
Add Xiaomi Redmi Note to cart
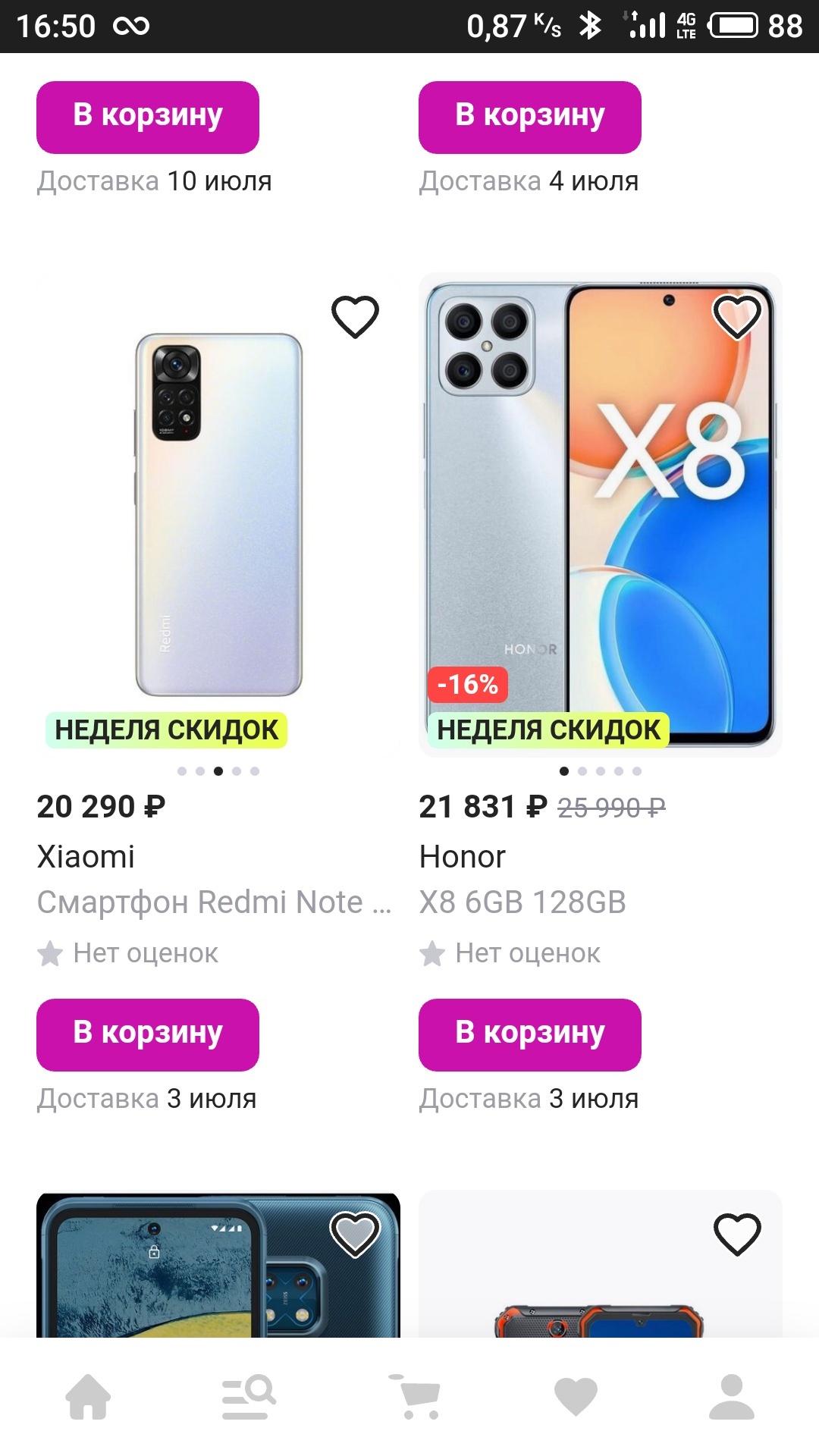[148, 1034]
